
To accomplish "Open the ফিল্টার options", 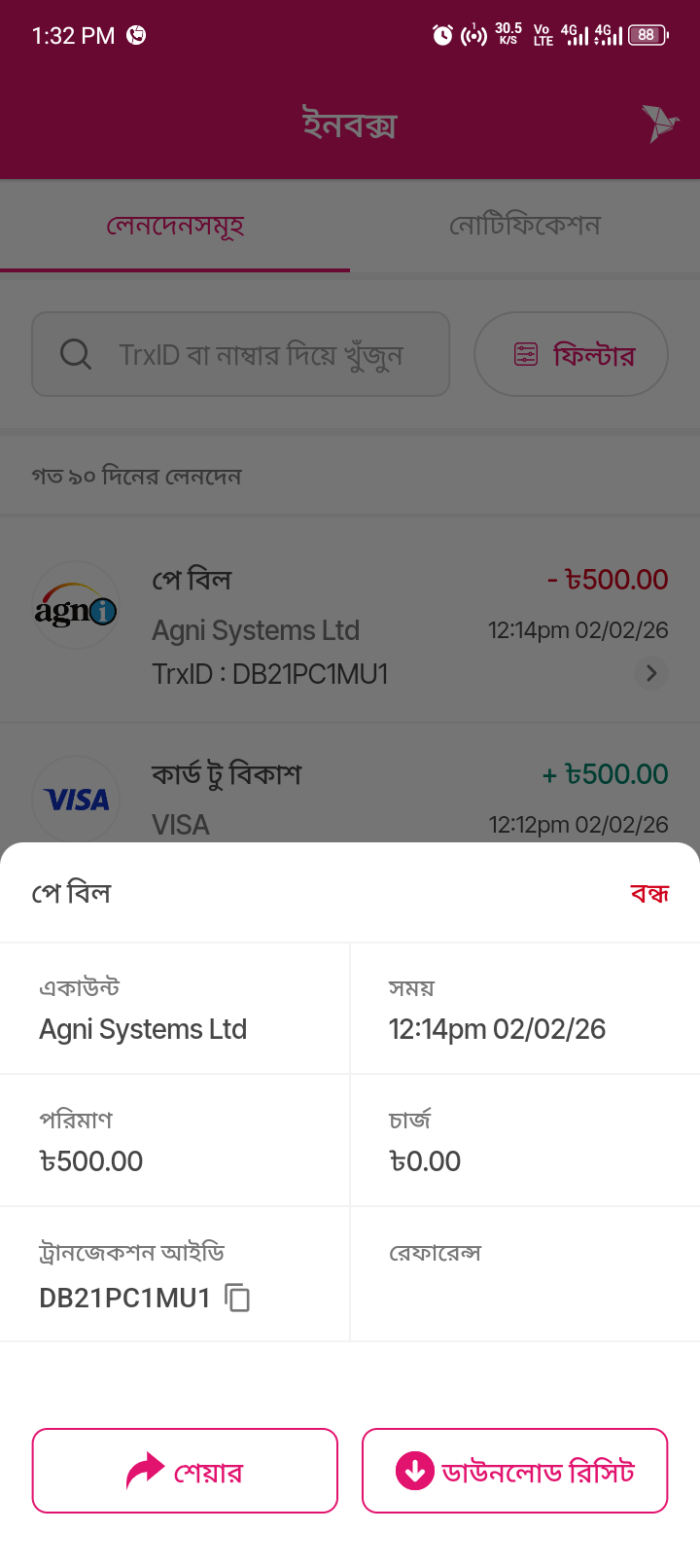I will 571,354.
